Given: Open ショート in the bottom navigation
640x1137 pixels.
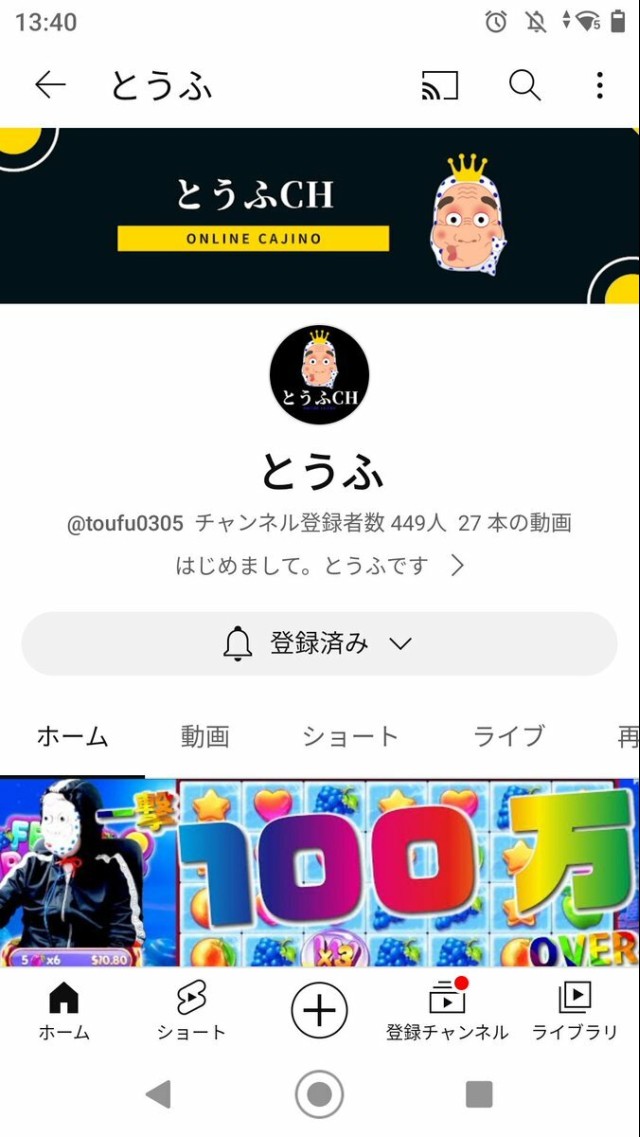Looking at the screenshot, I should click(x=191, y=1011).
